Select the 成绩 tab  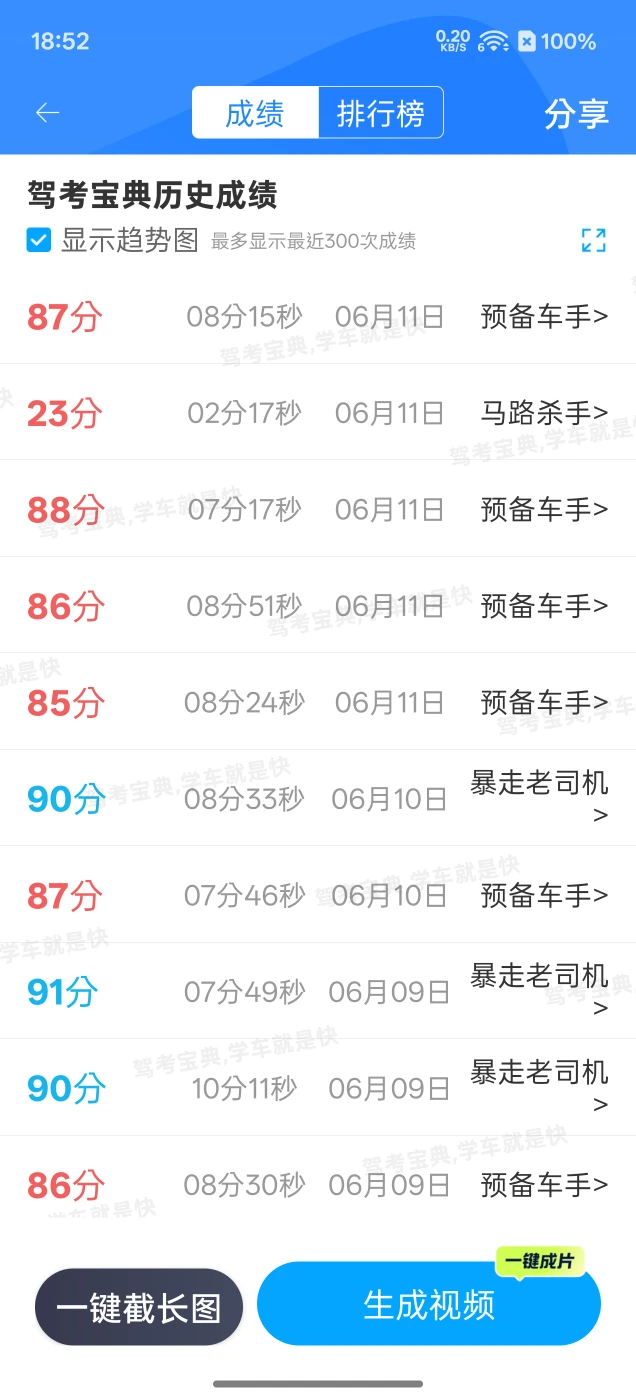click(x=255, y=113)
